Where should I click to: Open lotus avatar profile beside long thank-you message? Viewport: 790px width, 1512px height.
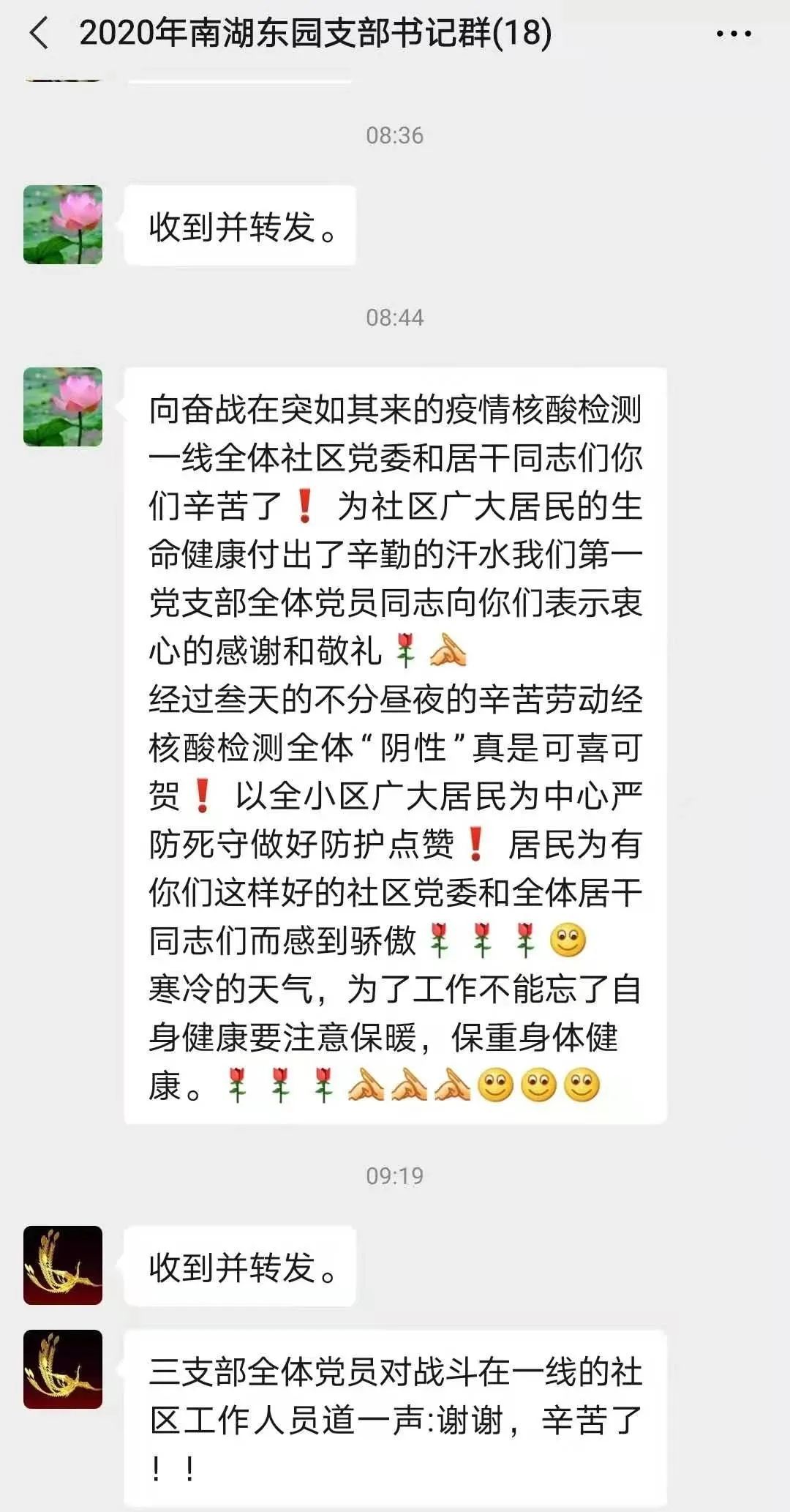pyautogui.click(x=63, y=407)
